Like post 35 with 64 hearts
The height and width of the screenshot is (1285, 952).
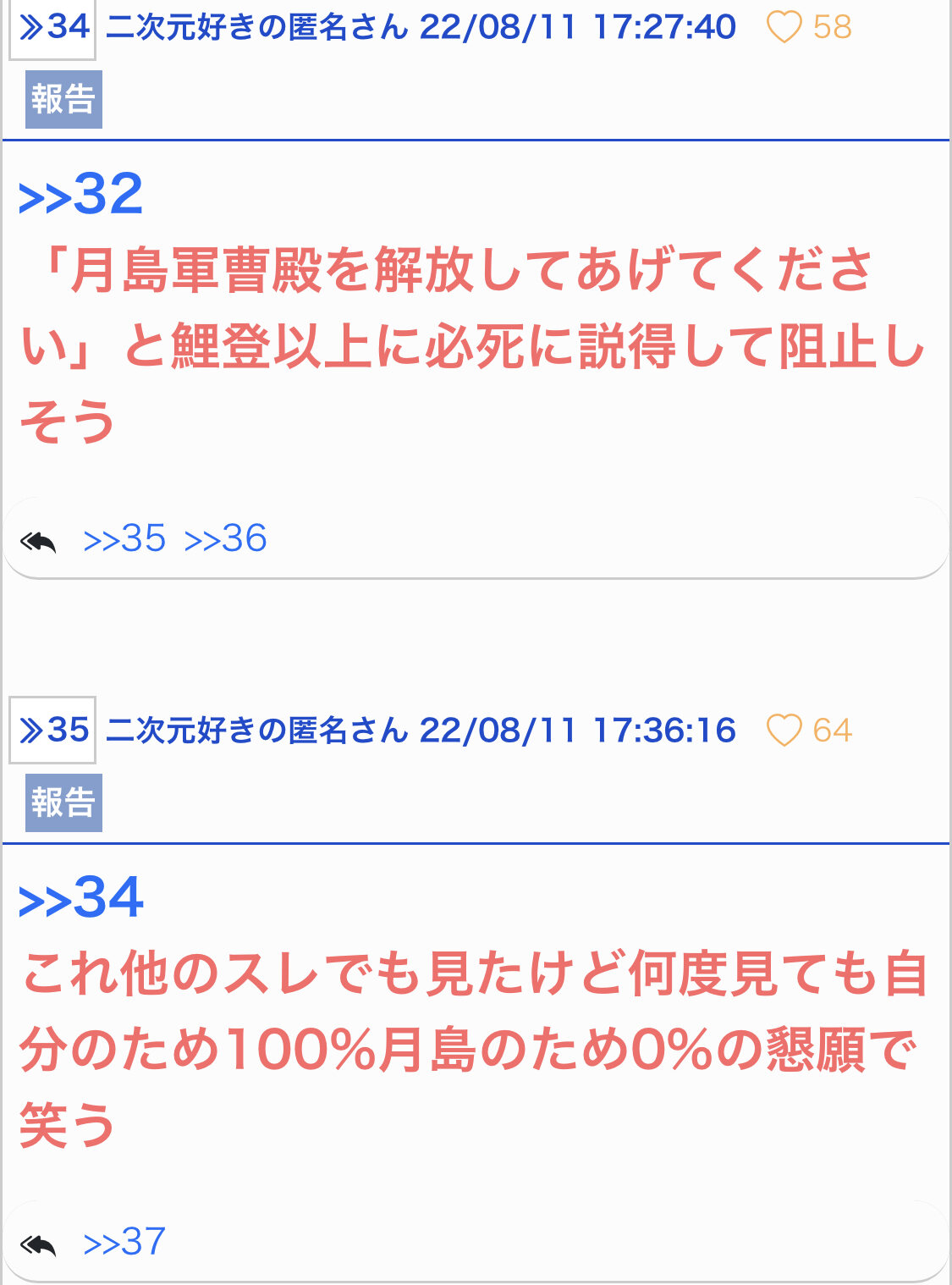tap(784, 731)
